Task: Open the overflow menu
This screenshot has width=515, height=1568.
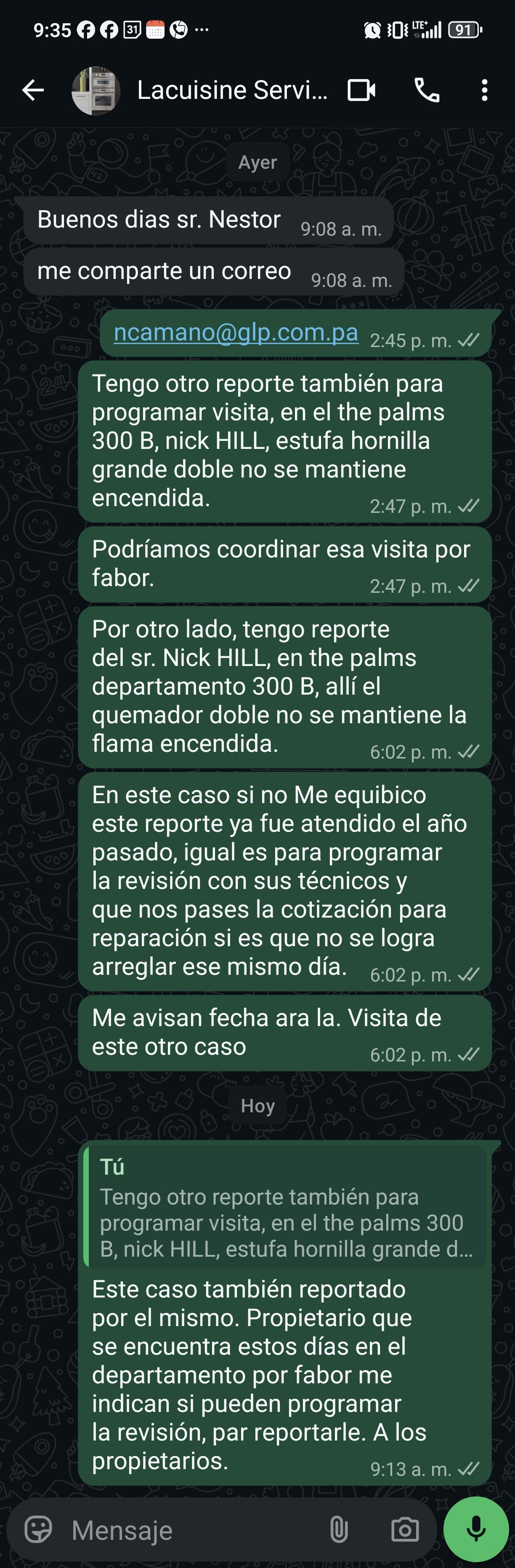Action: (x=484, y=91)
